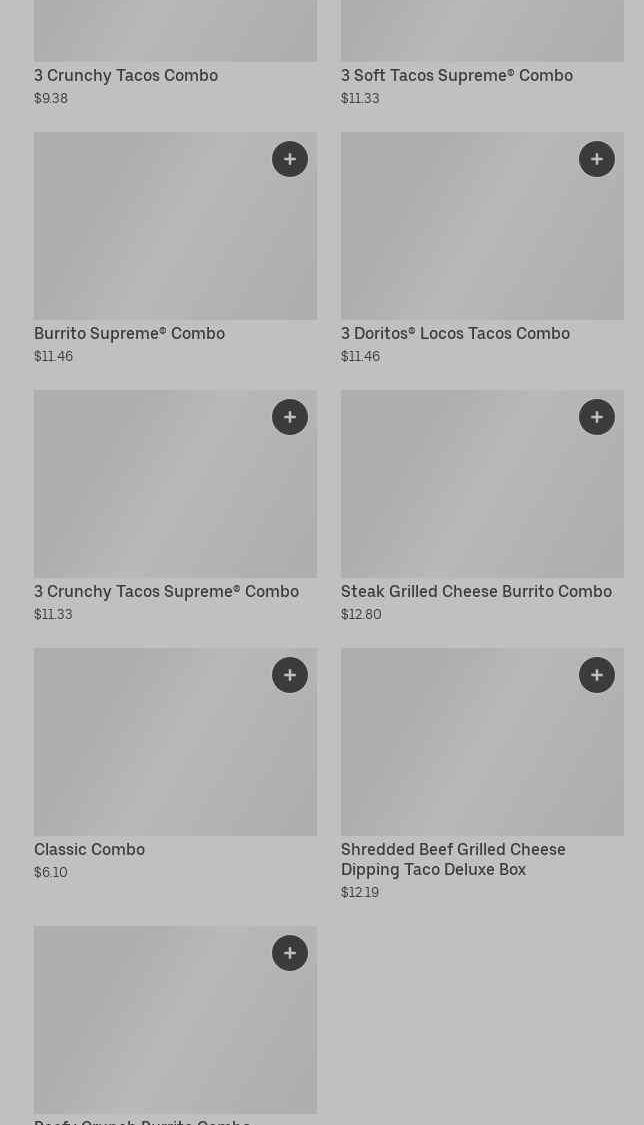
Task: View Steak Grilled Cheese Burrito Combo details
Action: (476, 592)
